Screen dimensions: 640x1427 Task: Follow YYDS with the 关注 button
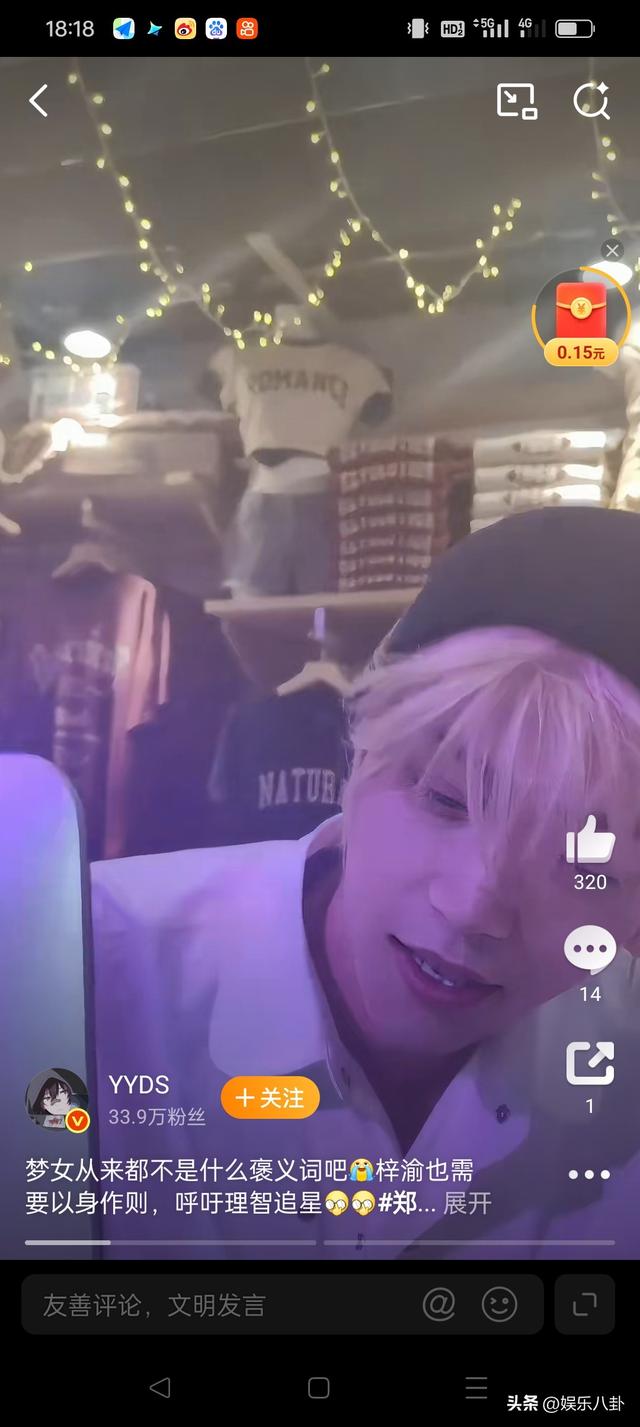(270, 1097)
